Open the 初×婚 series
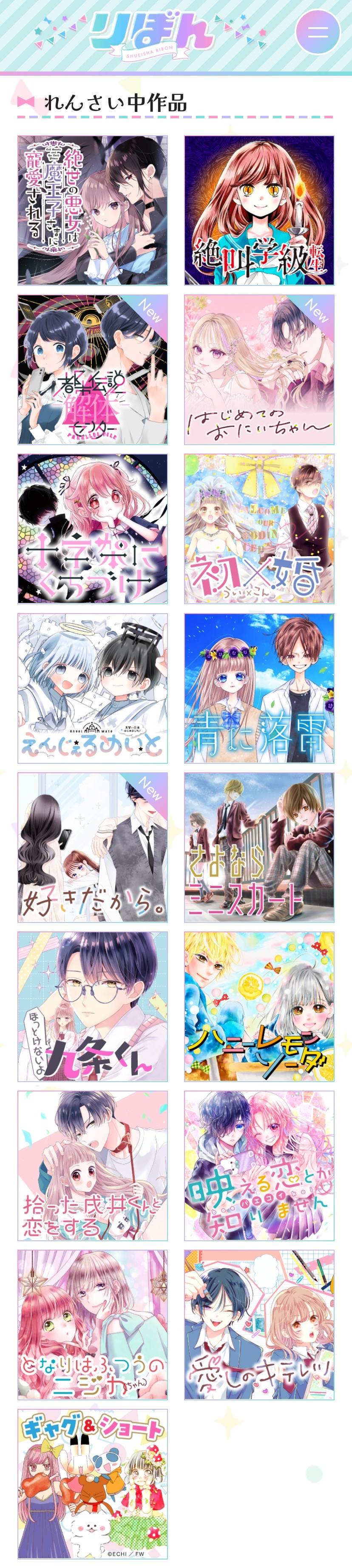This screenshot has width=352, height=1568. tap(259, 528)
